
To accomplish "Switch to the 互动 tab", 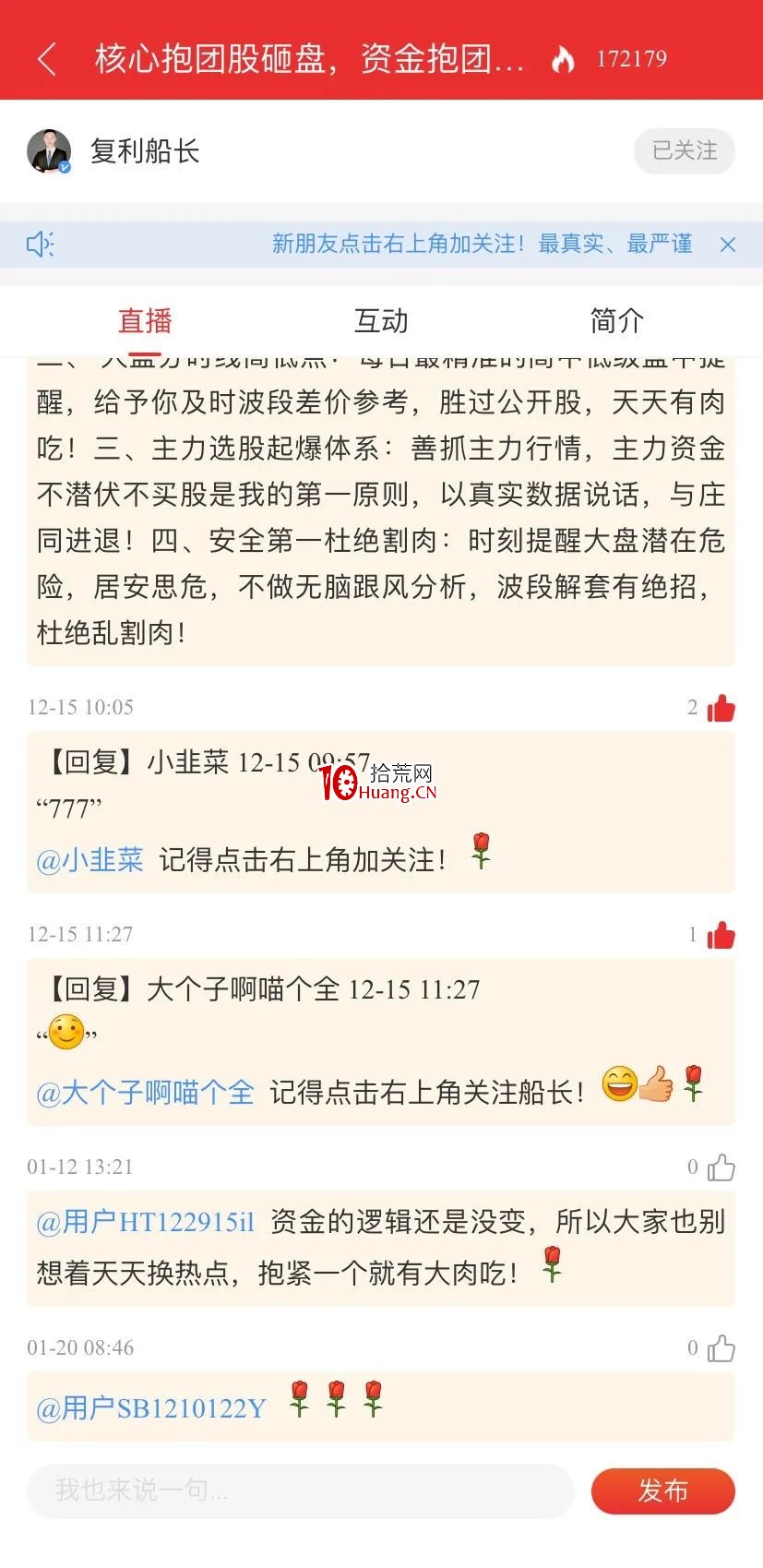I will click(x=381, y=320).
